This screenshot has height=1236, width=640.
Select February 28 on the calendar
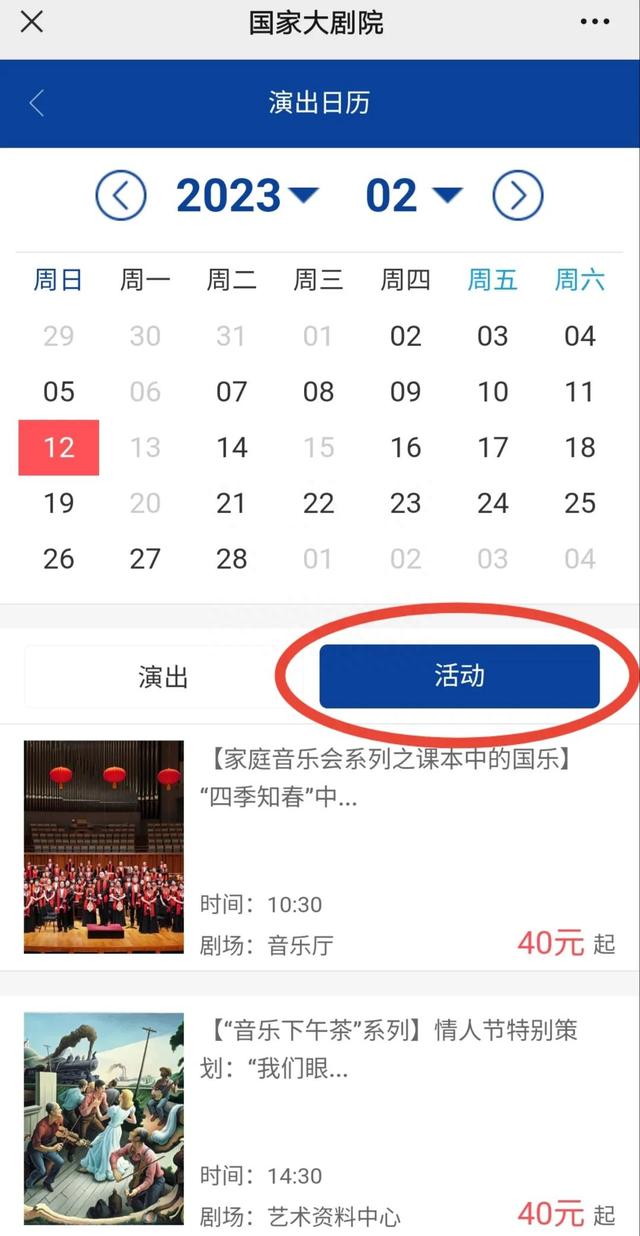(x=232, y=559)
